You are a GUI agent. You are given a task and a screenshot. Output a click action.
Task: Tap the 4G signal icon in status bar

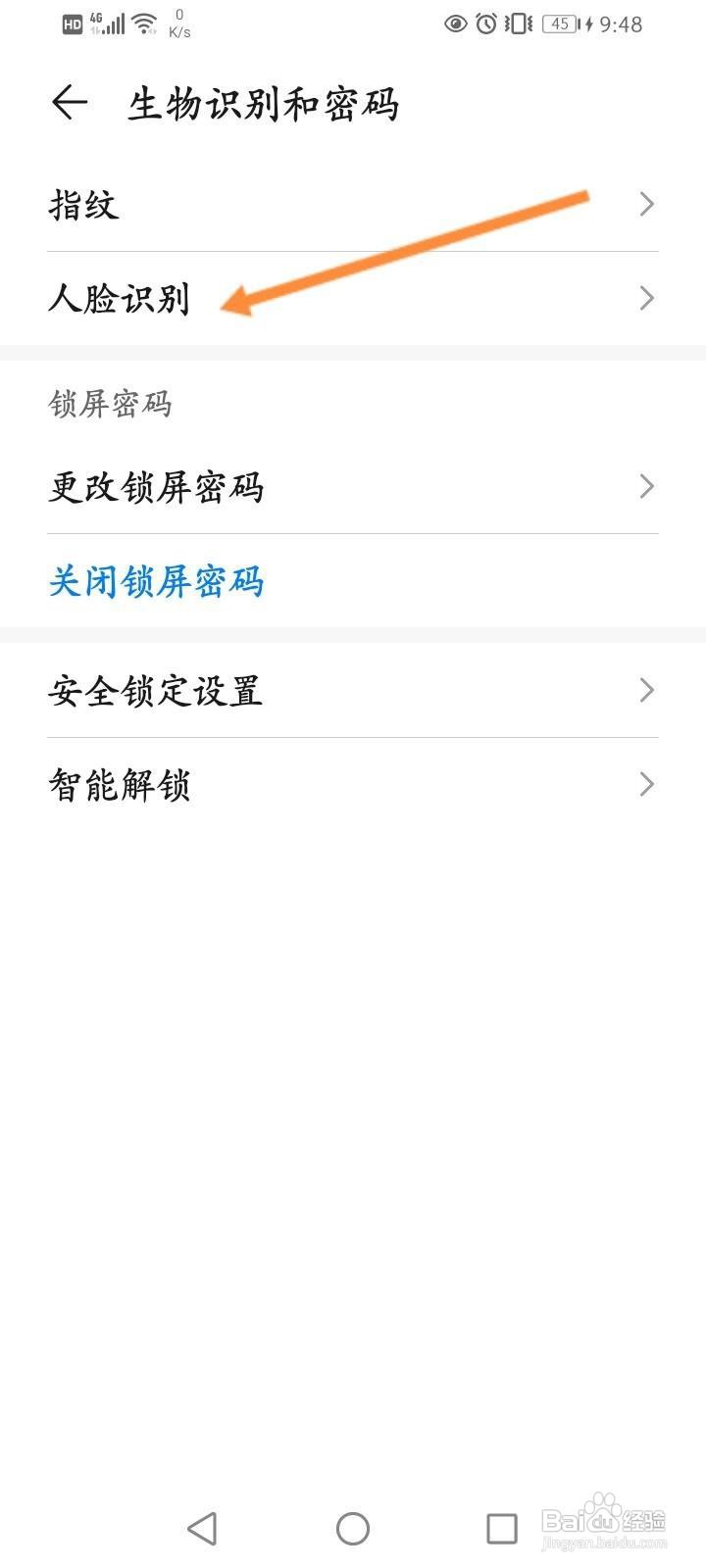tap(108, 23)
